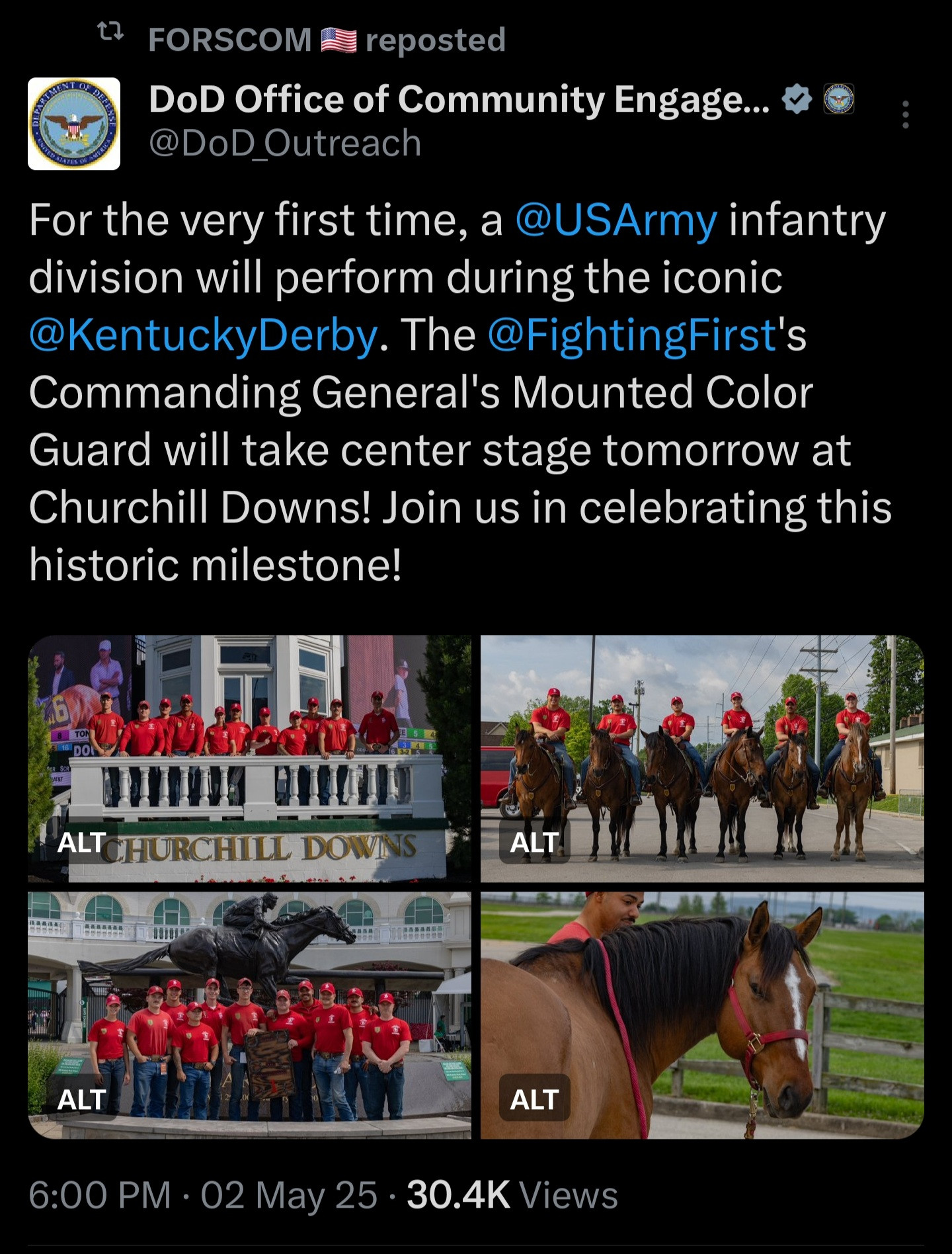Open DoD Office of Community Engagement profile picture
Viewport: 952px width, 1254px height.
click(74, 124)
